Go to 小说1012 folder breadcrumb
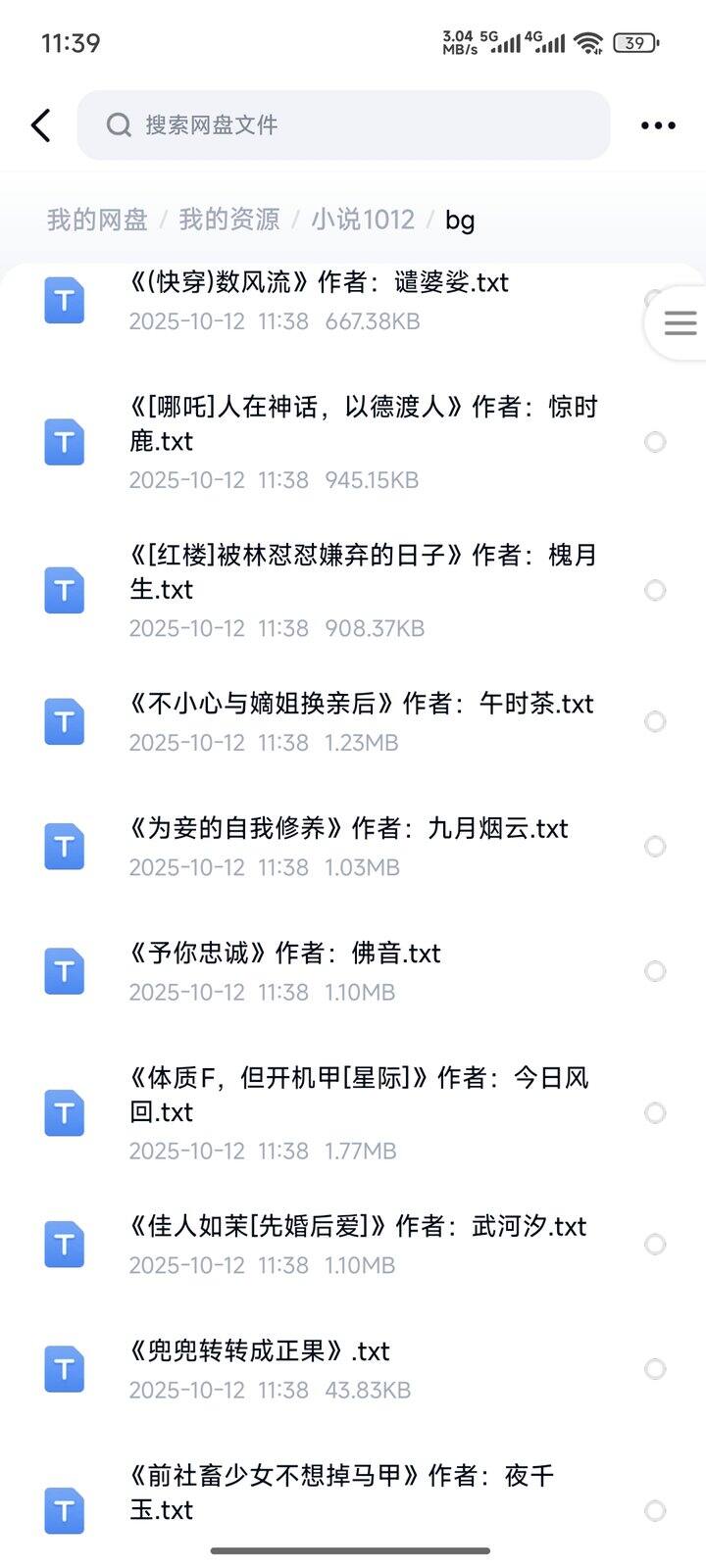 363,220
